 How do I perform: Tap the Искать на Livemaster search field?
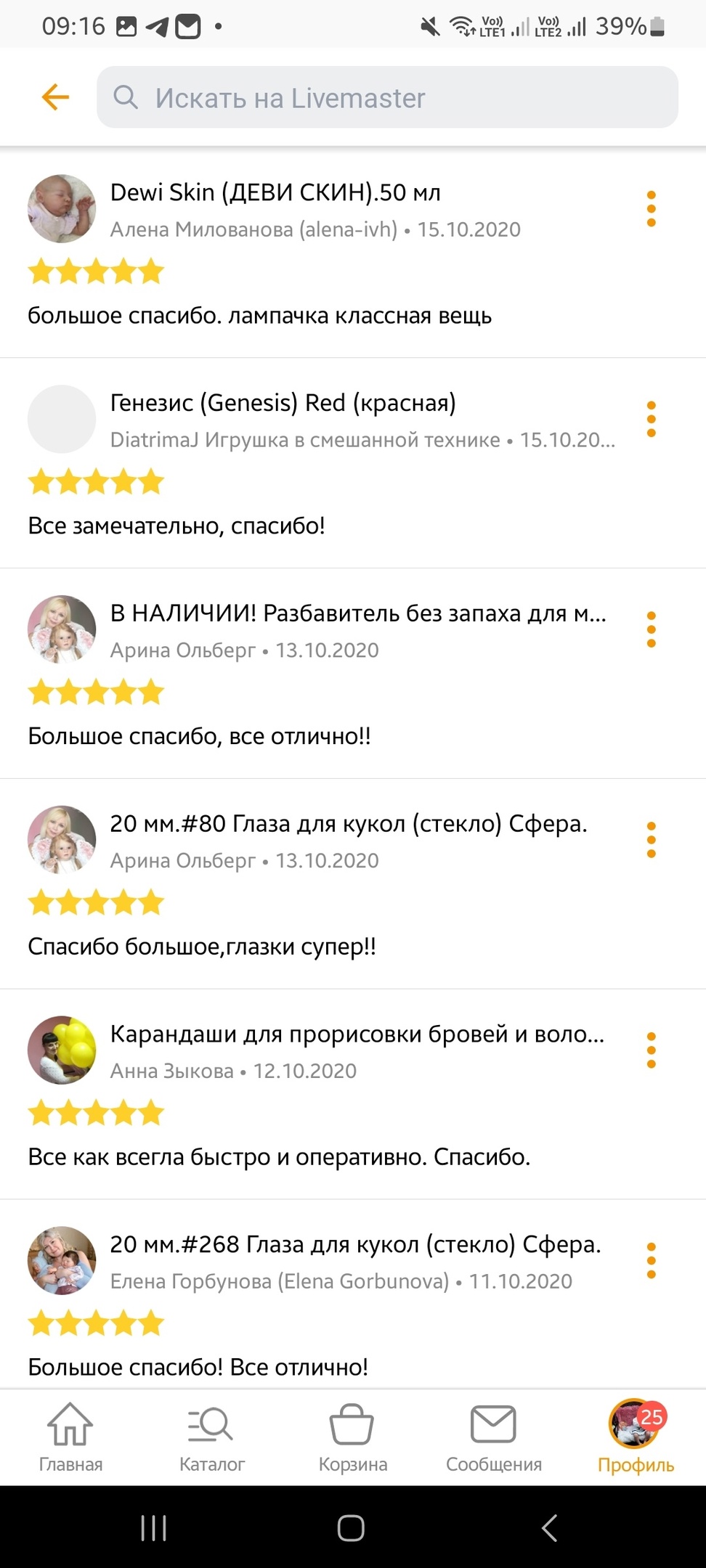pos(387,97)
